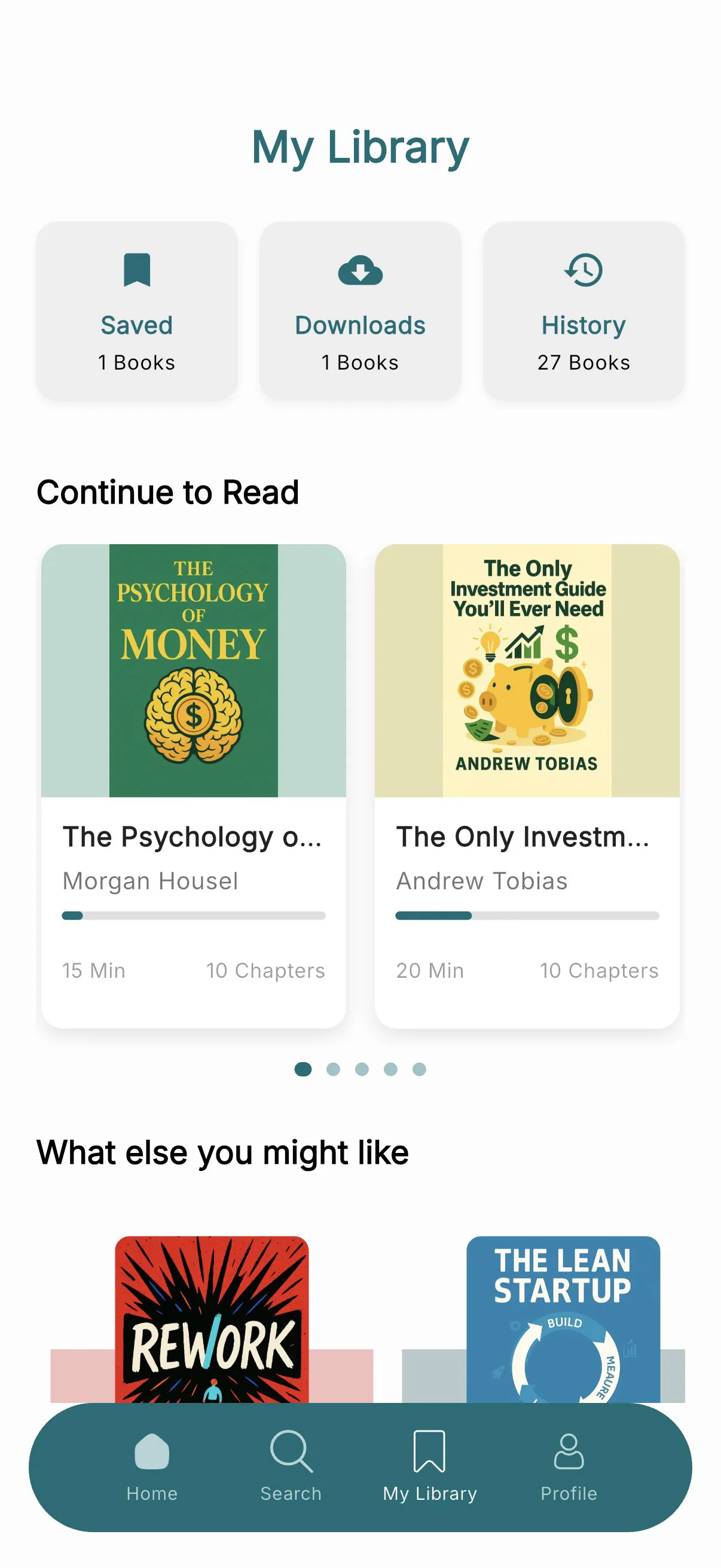
Task: Jump to the last carousel page dot
Action: tap(419, 1069)
